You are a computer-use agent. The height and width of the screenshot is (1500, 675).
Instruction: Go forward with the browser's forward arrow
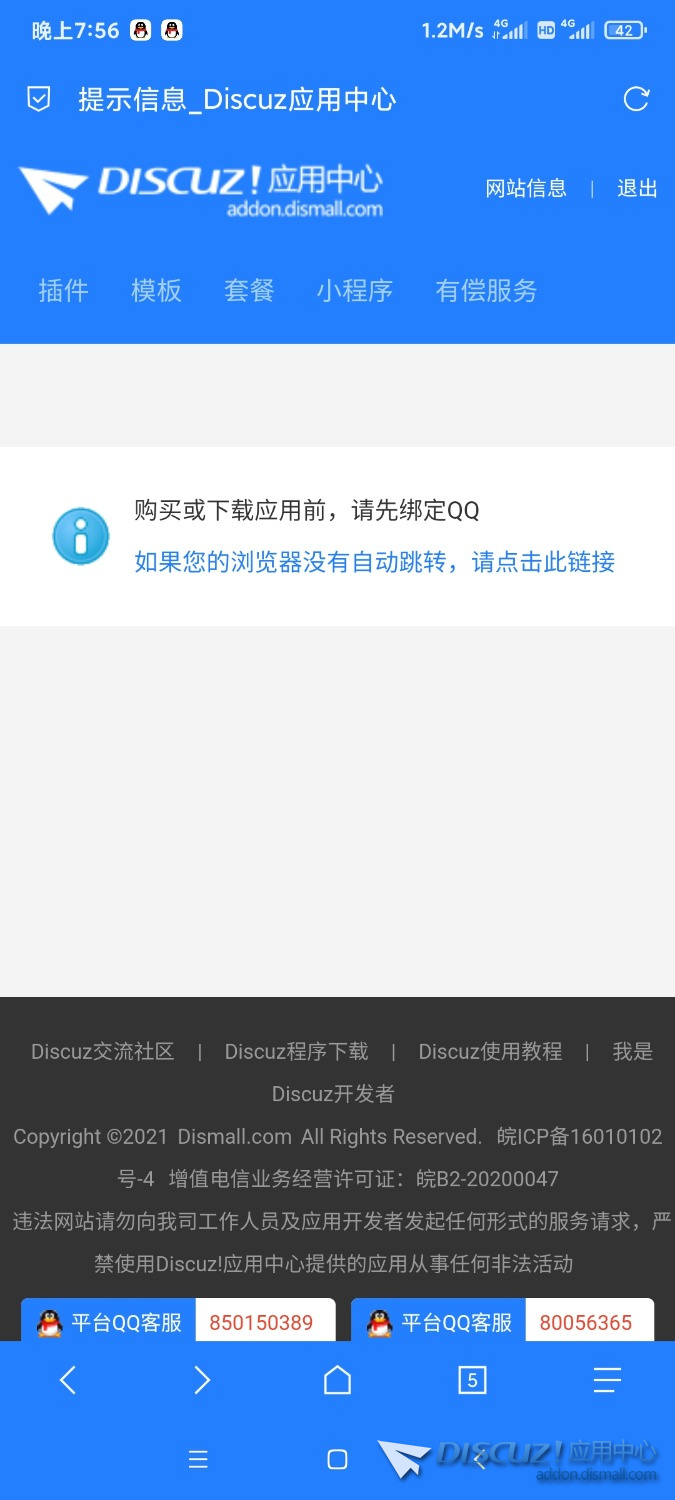pyautogui.click(x=202, y=1381)
